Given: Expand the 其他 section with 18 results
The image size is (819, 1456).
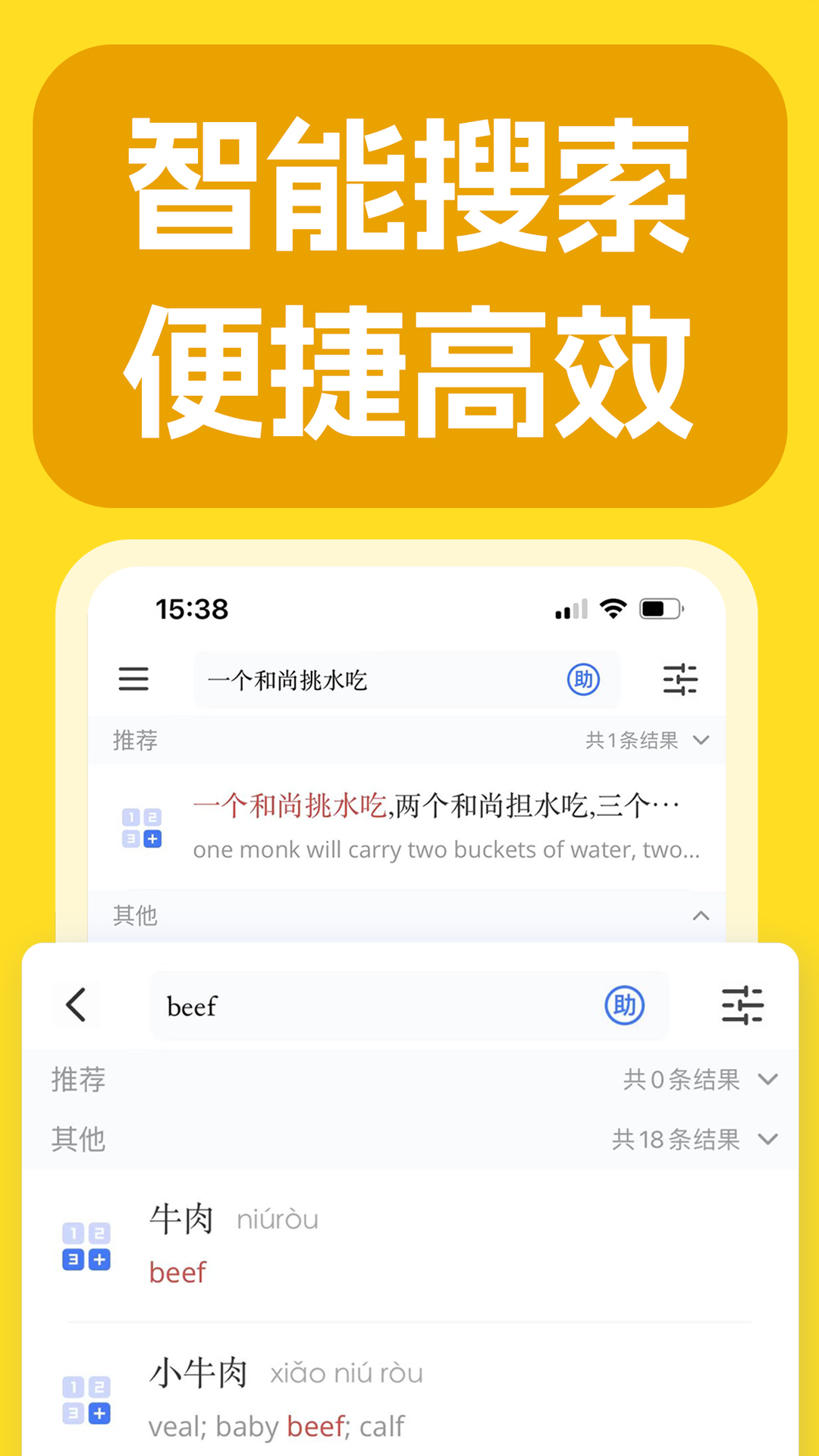Looking at the screenshot, I should (x=768, y=1139).
